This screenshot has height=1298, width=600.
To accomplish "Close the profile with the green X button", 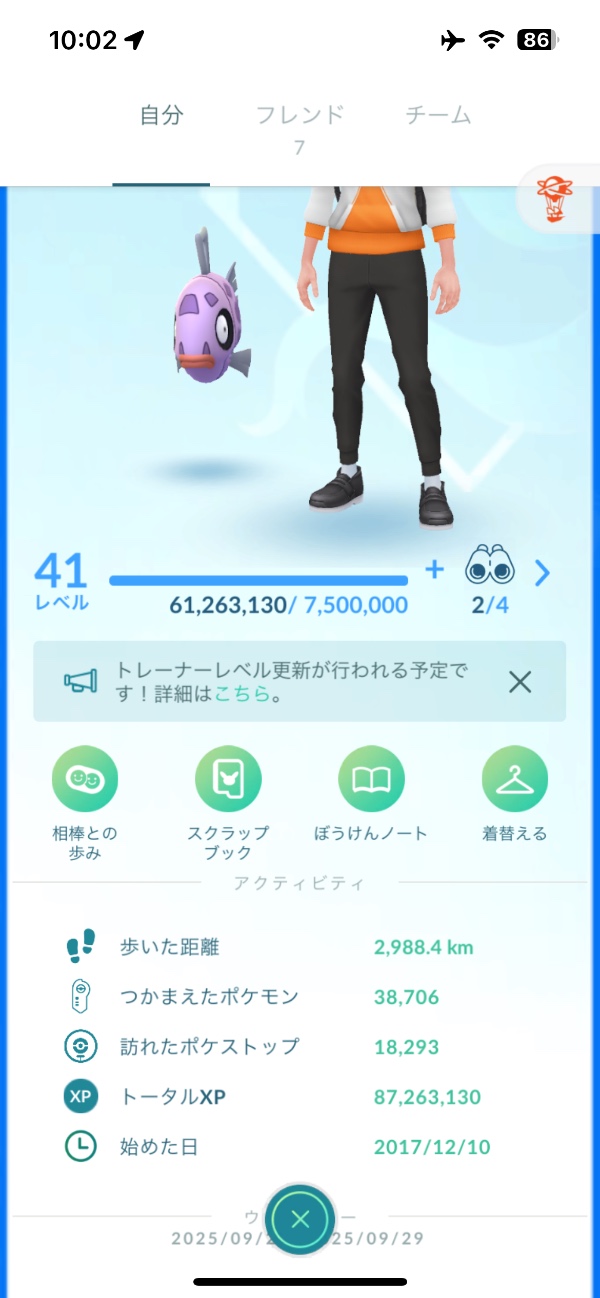I will point(300,1219).
